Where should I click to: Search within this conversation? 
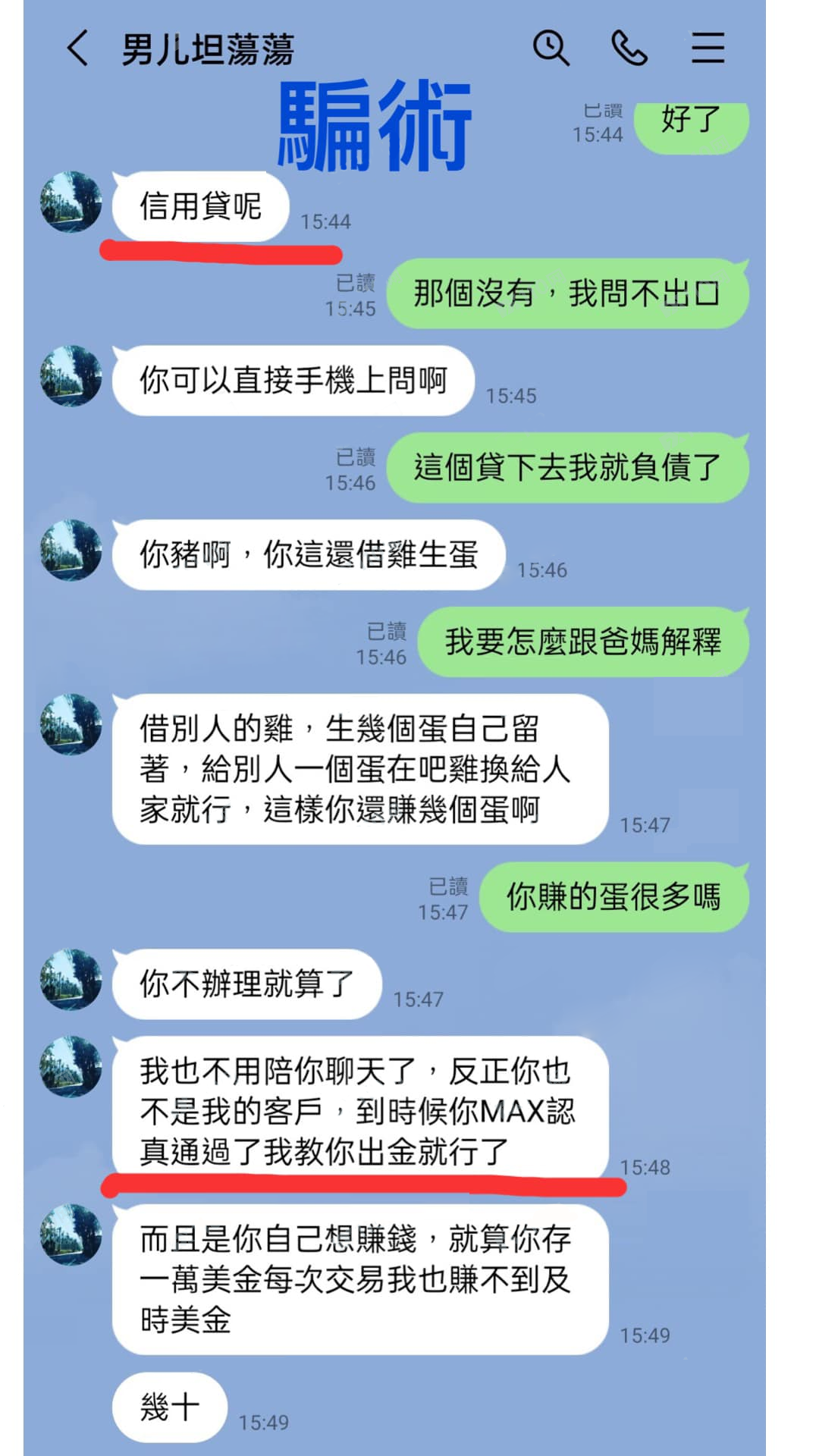pyautogui.click(x=551, y=48)
